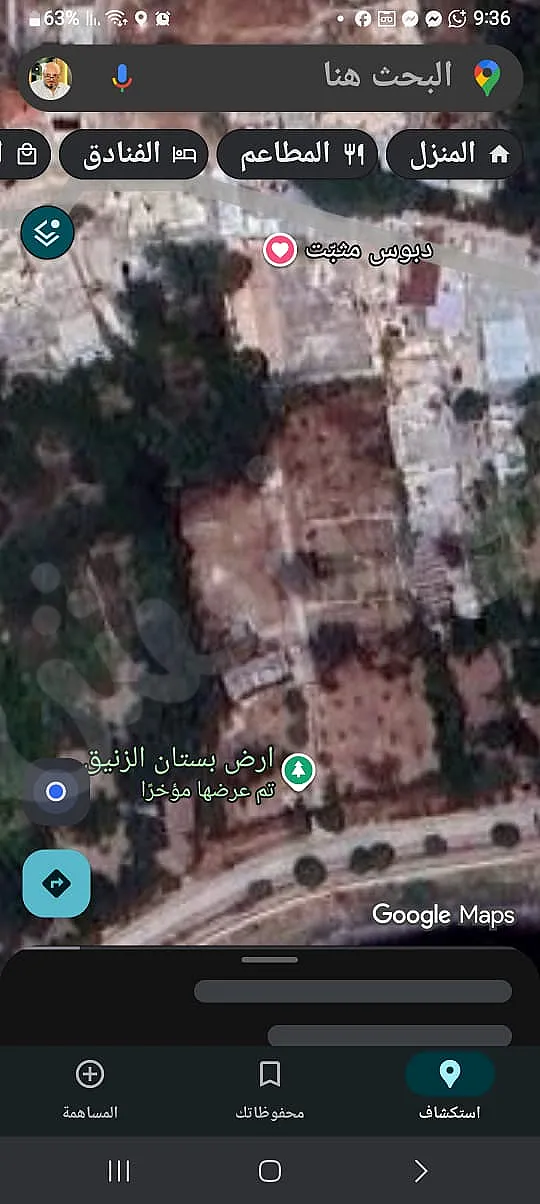Switch to the المساهمة tab
The height and width of the screenshot is (1204, 540).
90,1087
